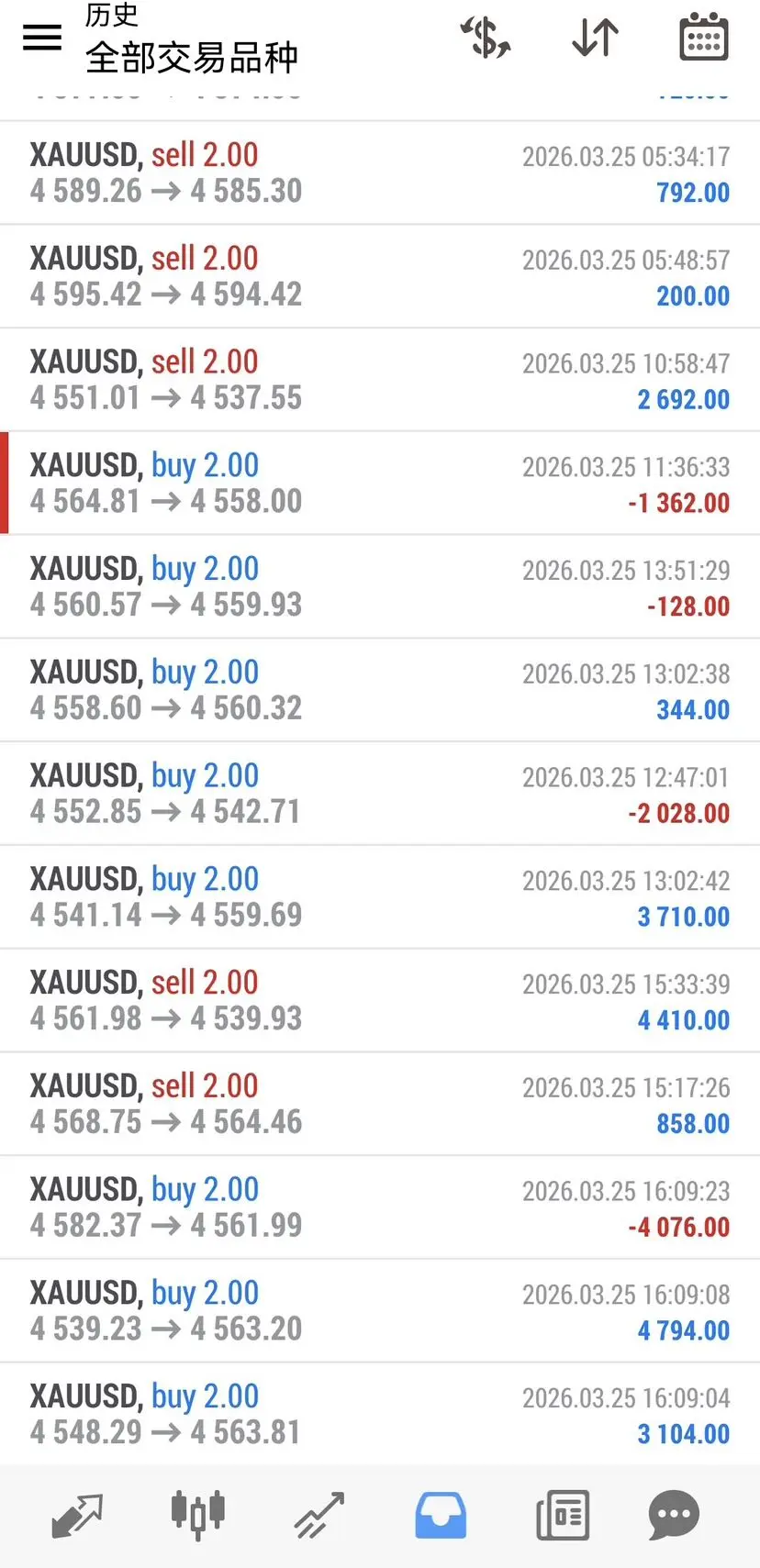Expand the buy trade with loss -2 028.00

[380, 795]
